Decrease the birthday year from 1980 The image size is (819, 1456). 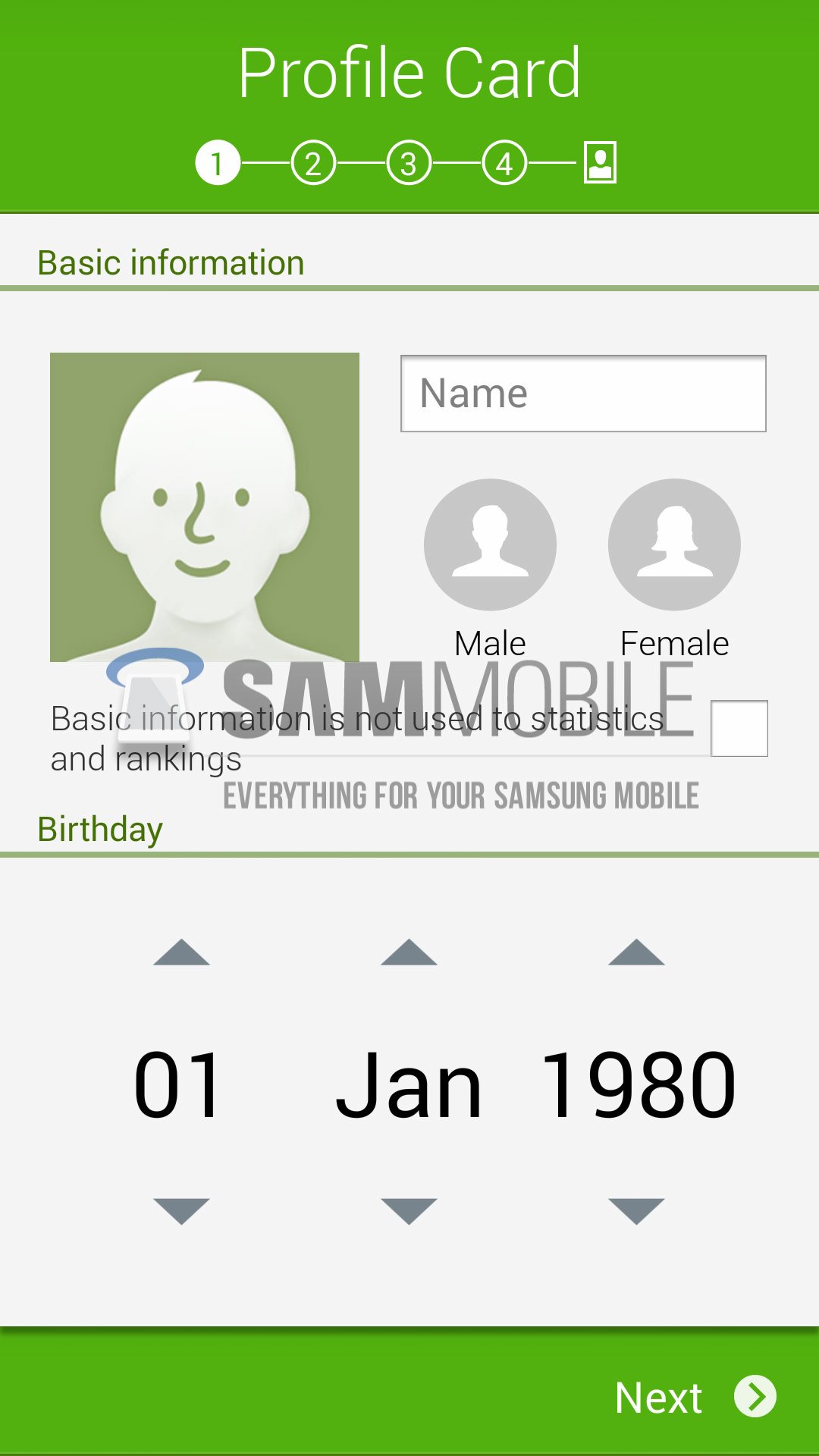coord(636,1210)
